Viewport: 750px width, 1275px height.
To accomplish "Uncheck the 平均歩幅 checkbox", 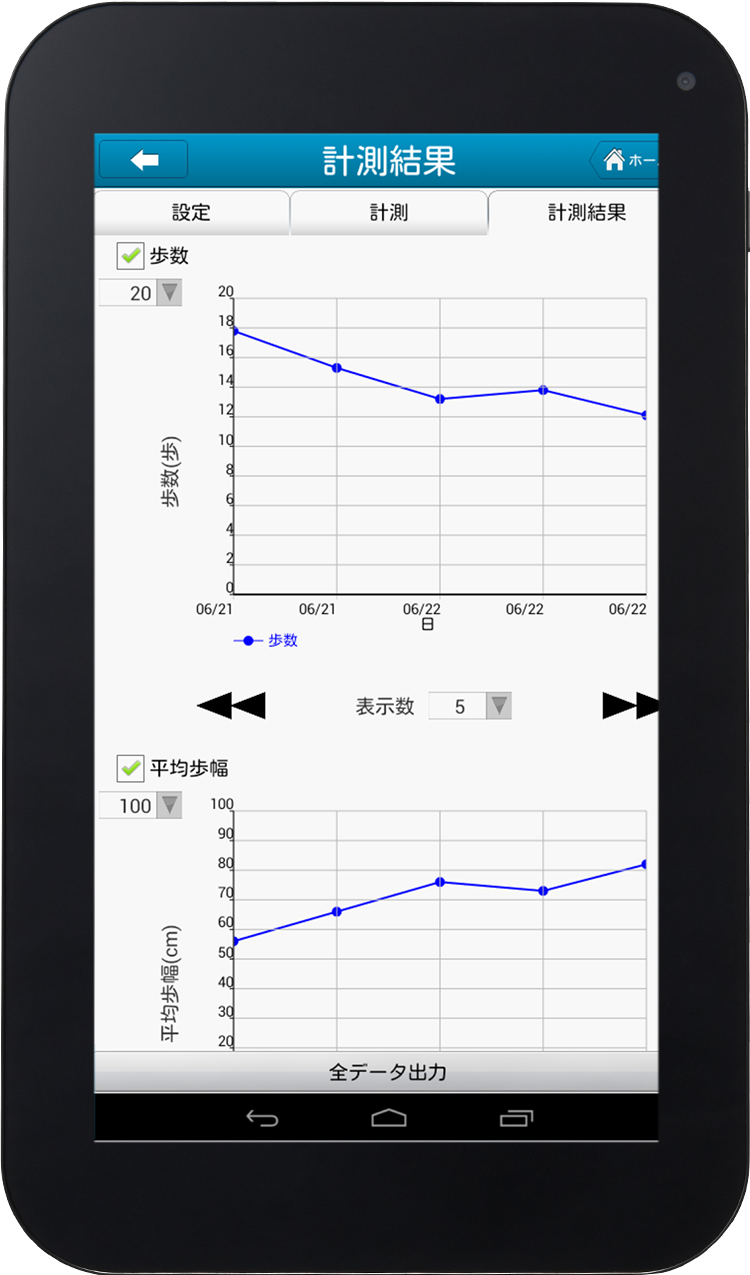I will [131, 768].
